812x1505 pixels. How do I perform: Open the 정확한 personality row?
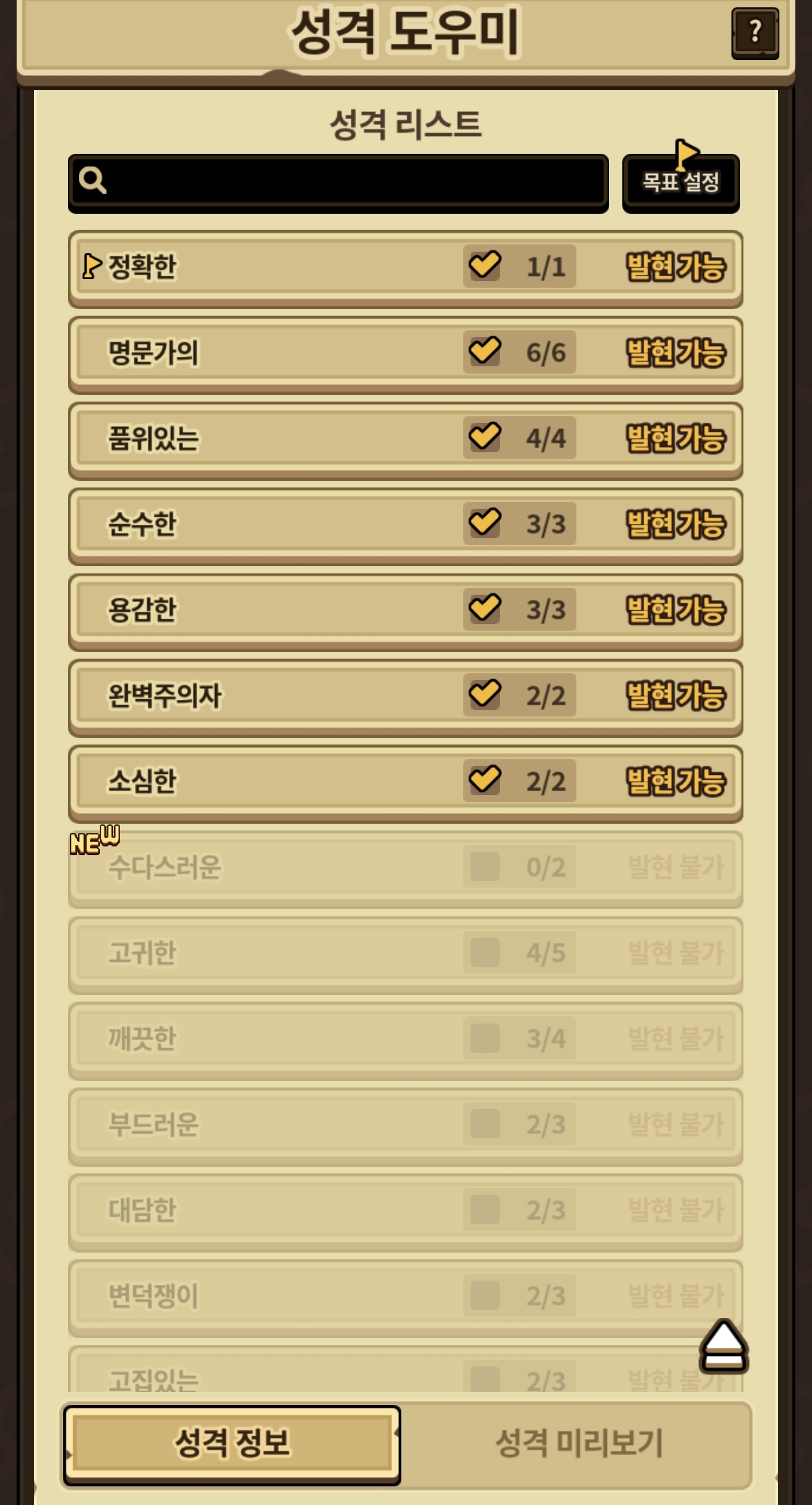click(x=405, y=267)
